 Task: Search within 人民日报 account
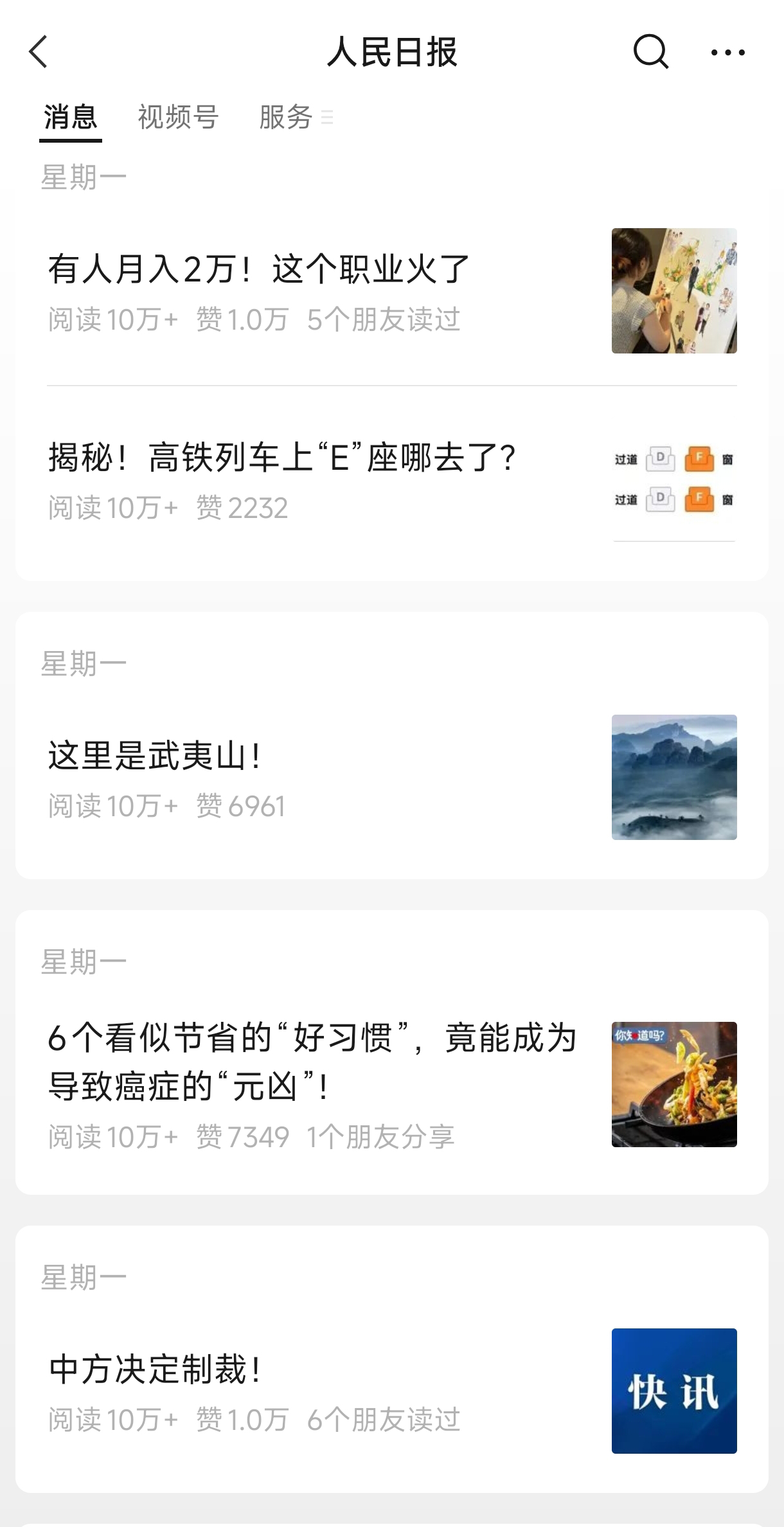[650, 52]
